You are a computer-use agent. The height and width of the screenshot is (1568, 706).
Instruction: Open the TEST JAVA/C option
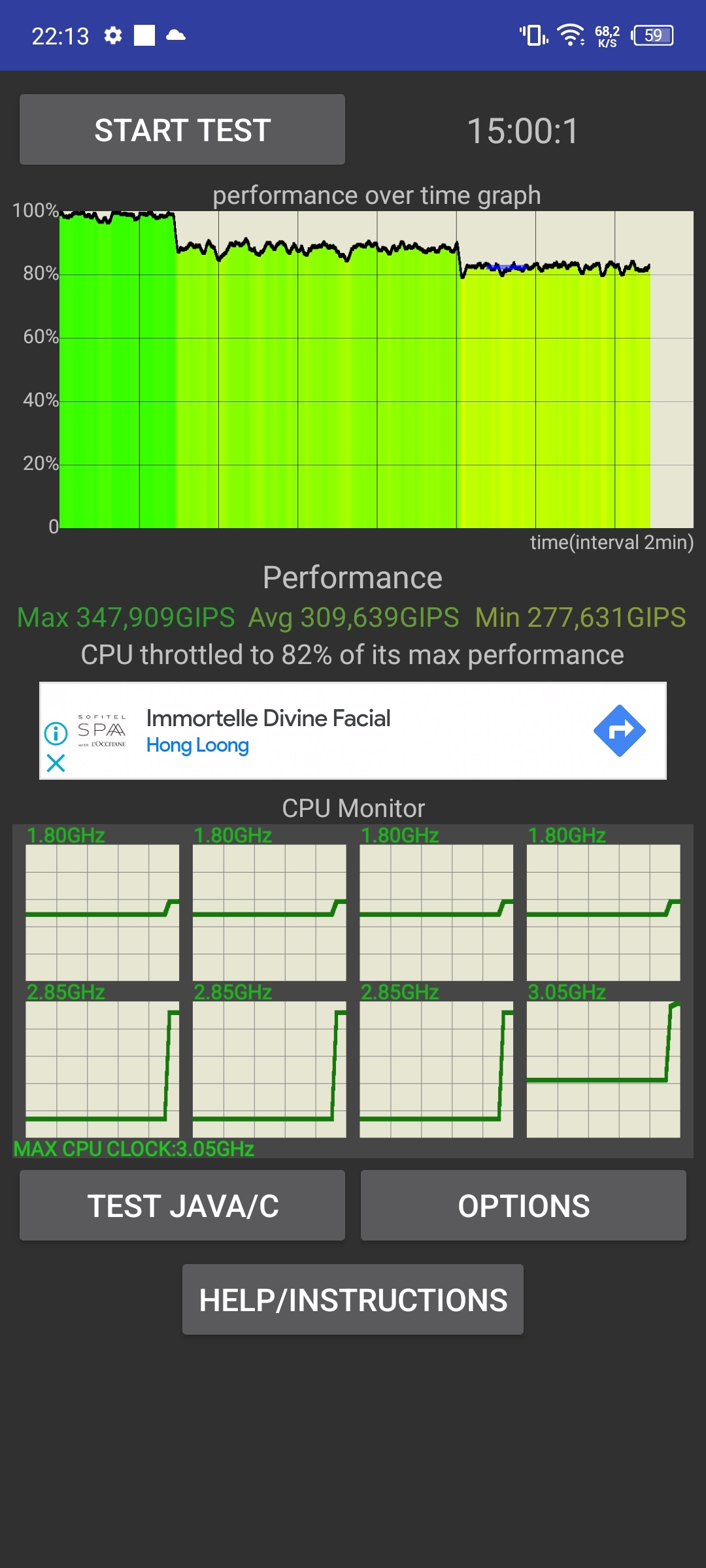pyautogui.click(x=182, y=1205)
